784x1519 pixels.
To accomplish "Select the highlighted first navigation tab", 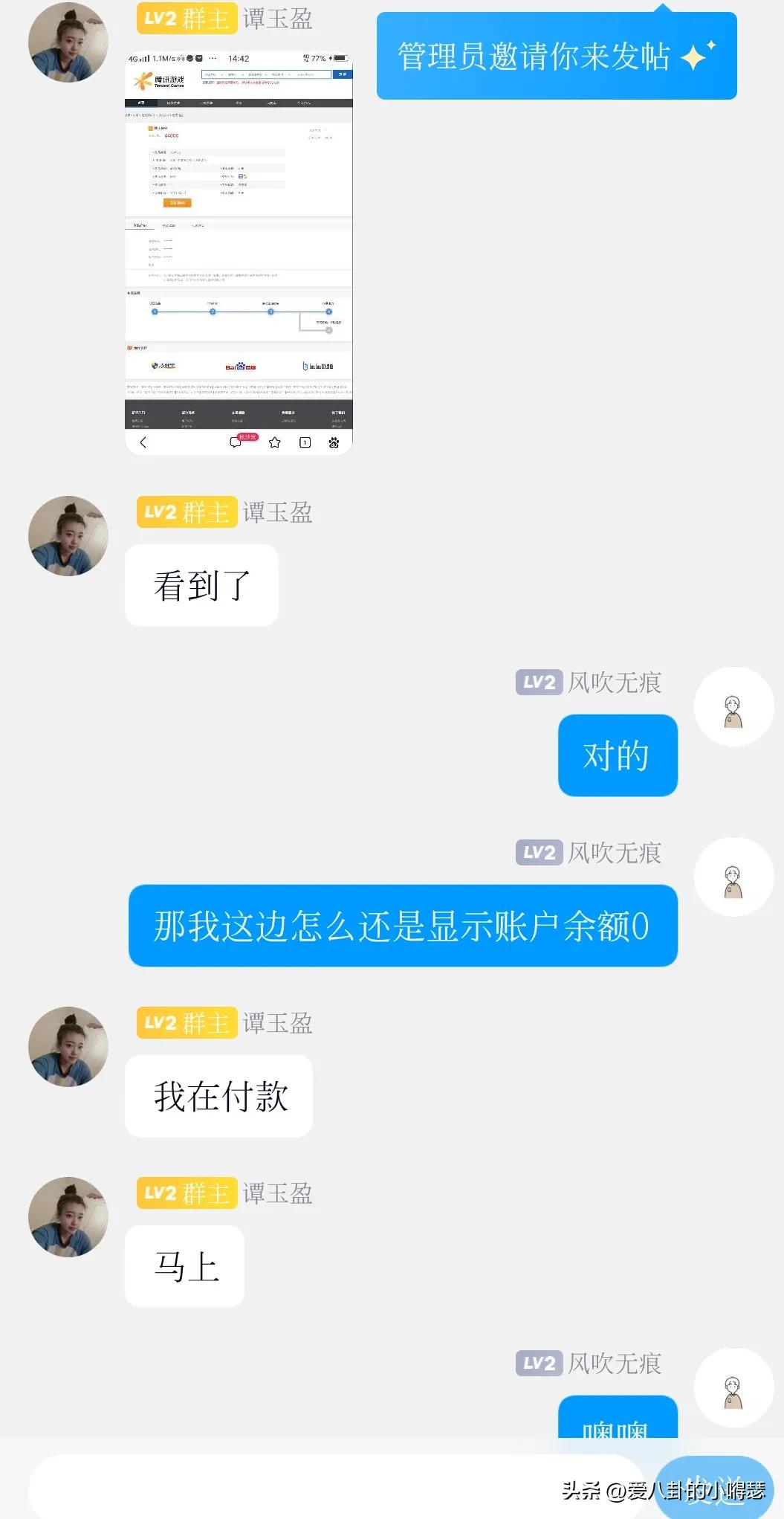I will click(x=140, y=103).
